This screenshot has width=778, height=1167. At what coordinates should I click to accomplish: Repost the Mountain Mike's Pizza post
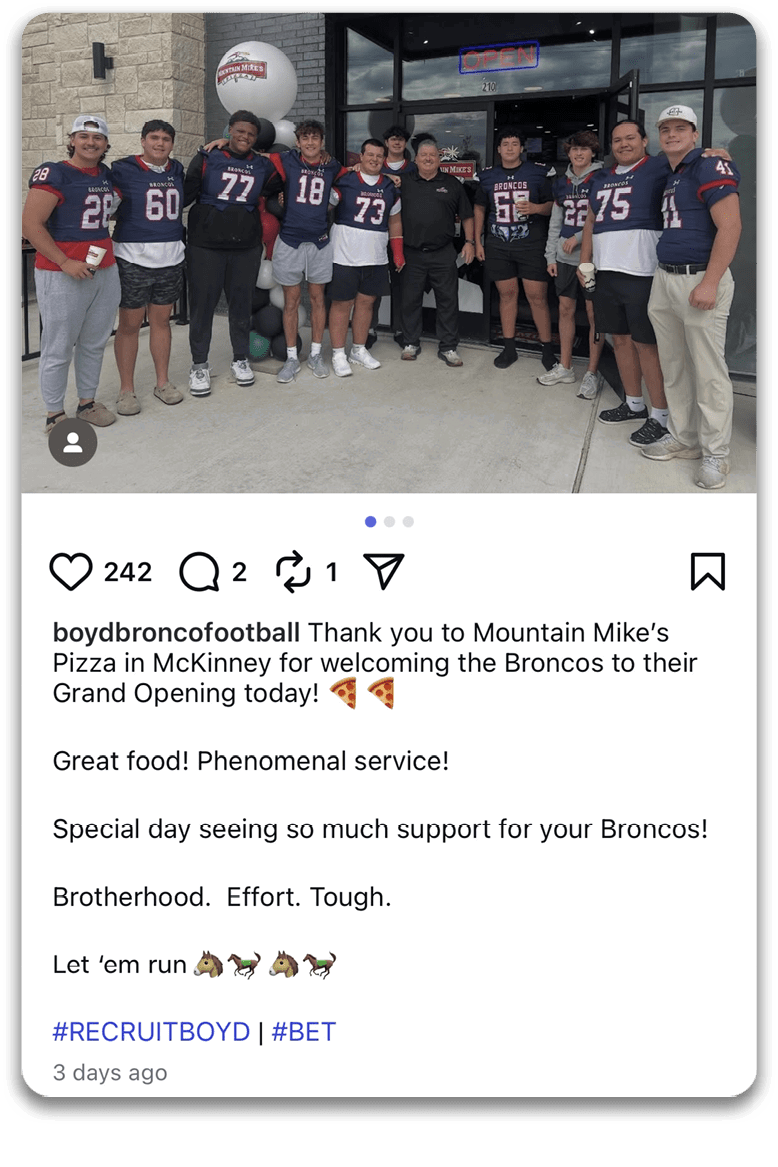click(x=293, y=572)
